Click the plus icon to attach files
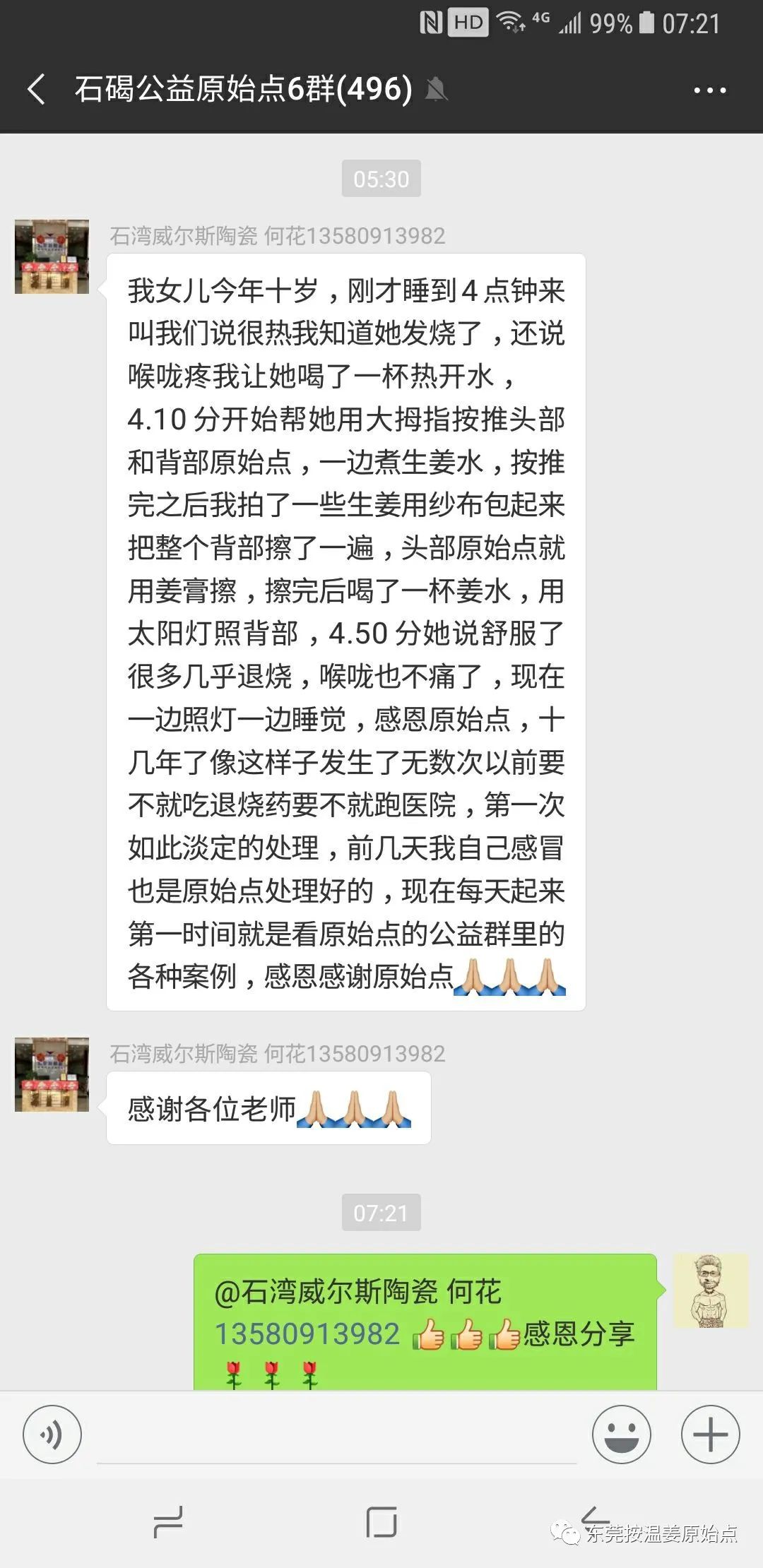 point(709,1435)
